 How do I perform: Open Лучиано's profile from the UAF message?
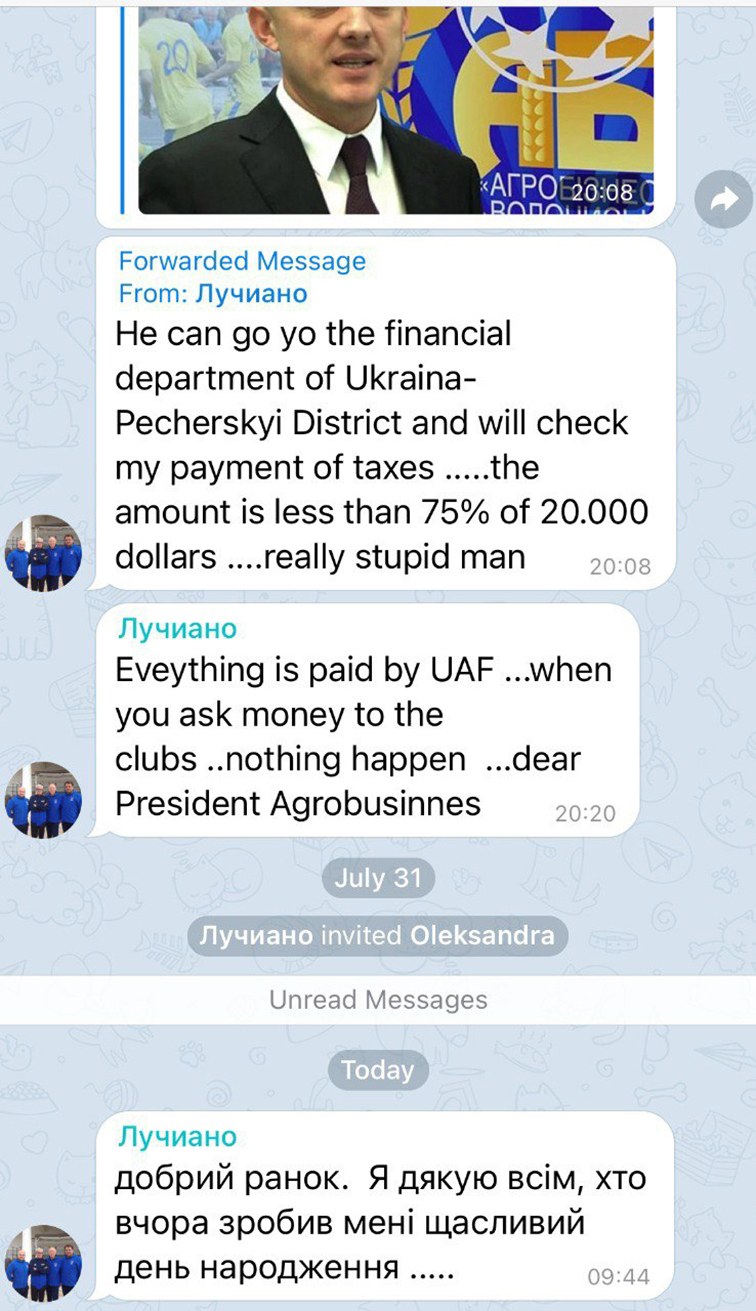click(x=177, y=629)
